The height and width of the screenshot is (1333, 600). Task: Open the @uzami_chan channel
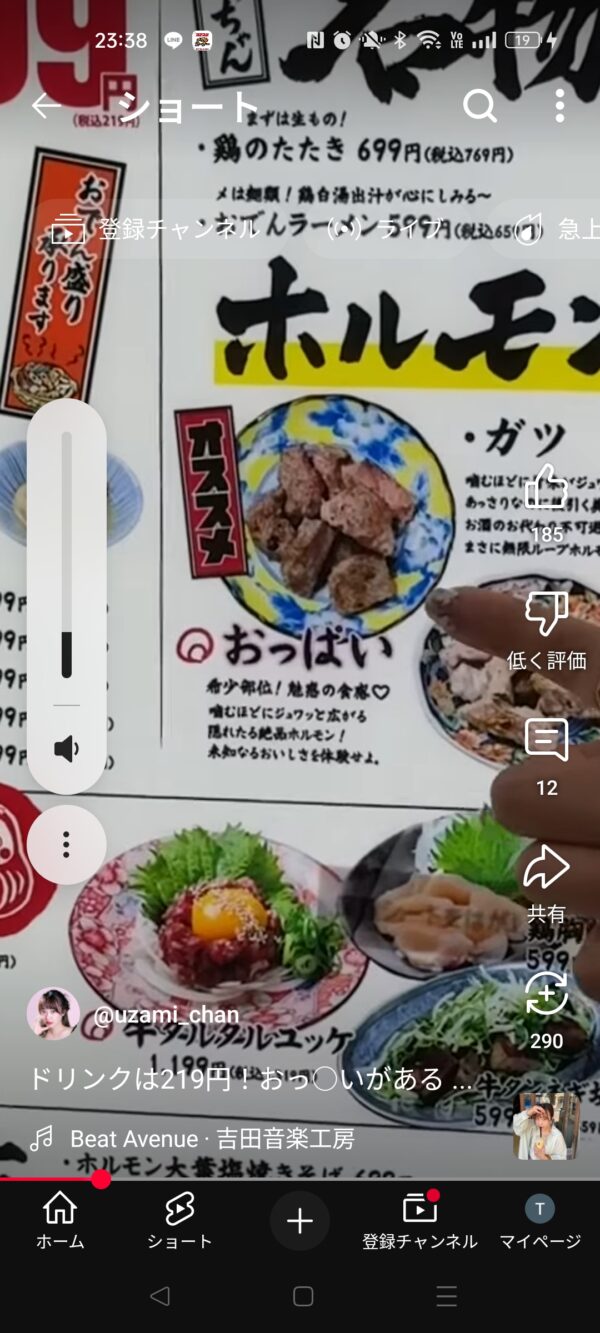click(x=165, y=1015)
